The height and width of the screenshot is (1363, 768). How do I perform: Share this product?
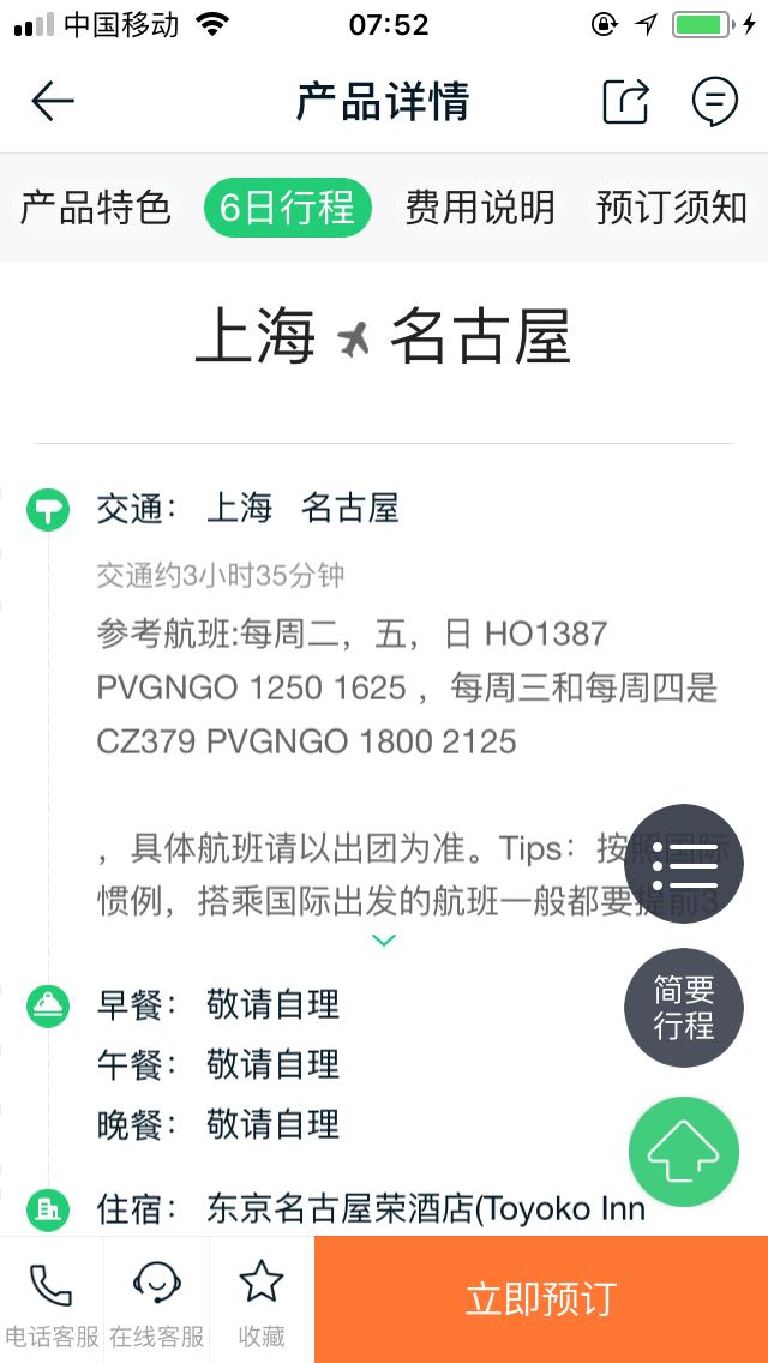click(x=626, y=101)
